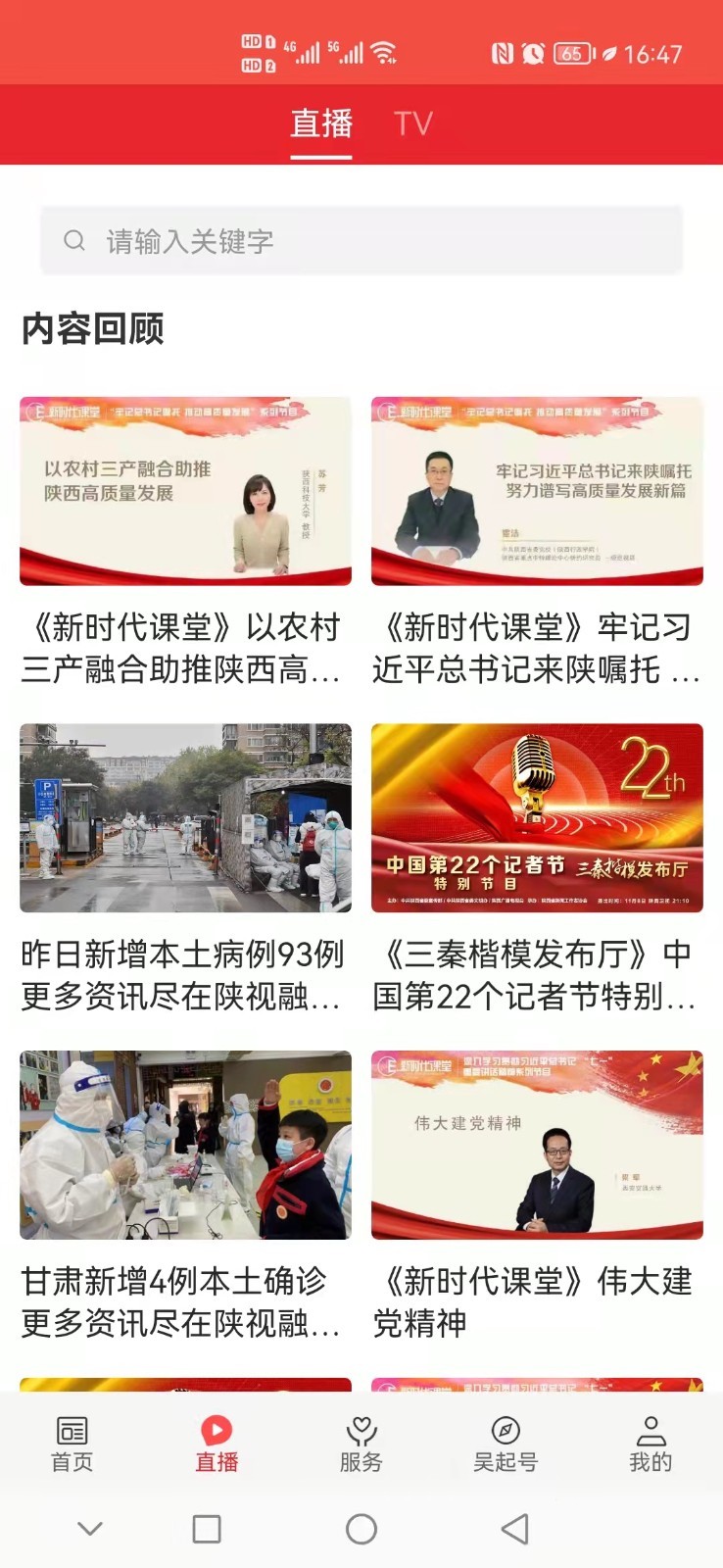Go to the 首页 tab

point(72,1444)
